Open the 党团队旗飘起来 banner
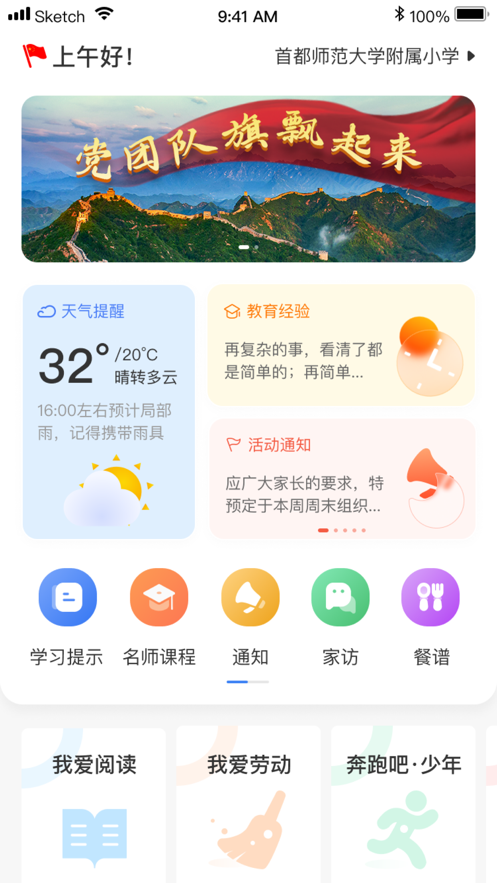Image resolution: width=497 pixels, height=883 pixels. [x=248, y=179]
